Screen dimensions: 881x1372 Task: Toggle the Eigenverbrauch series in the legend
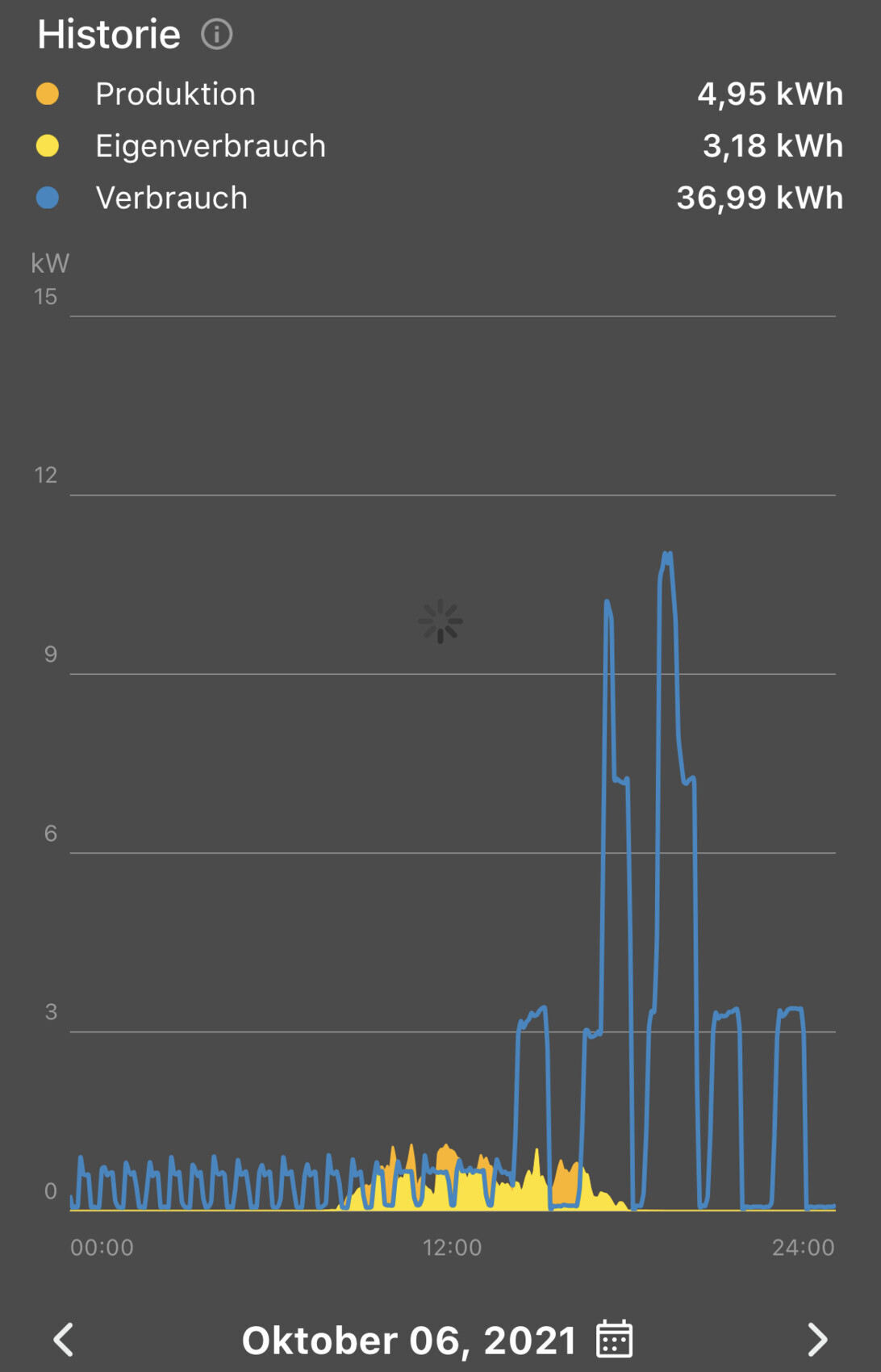pyautogui.click(x=210, y=146)
